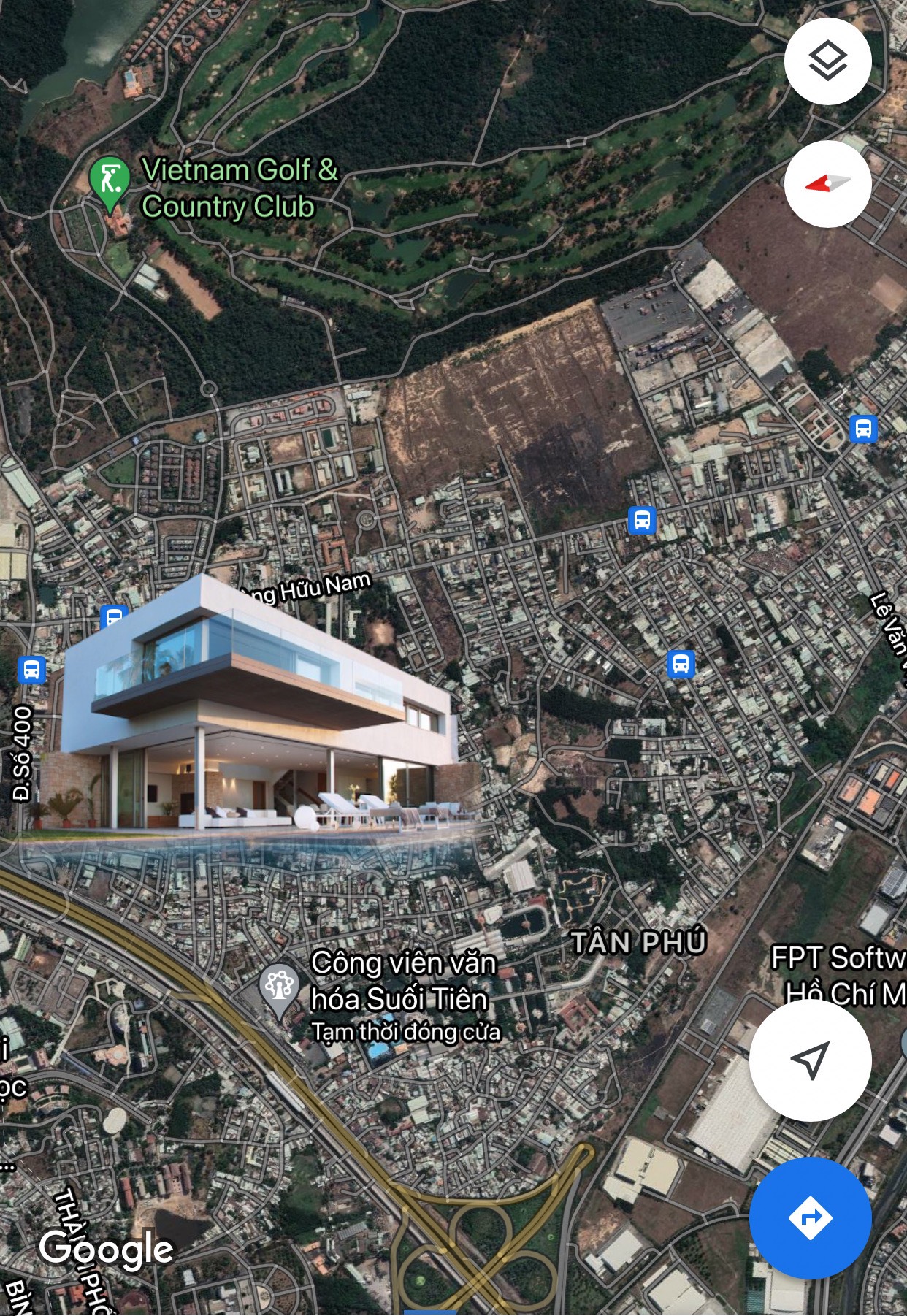Center map on my location
The width and height of the screenshot is (907, 1316).
(x=810, y=1060)
